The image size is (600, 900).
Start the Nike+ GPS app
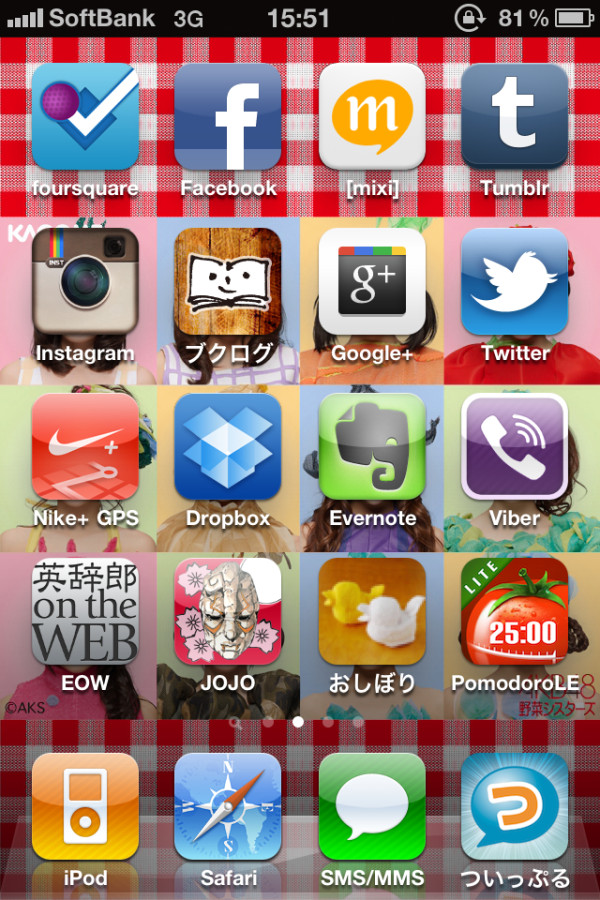coord(85,447)
